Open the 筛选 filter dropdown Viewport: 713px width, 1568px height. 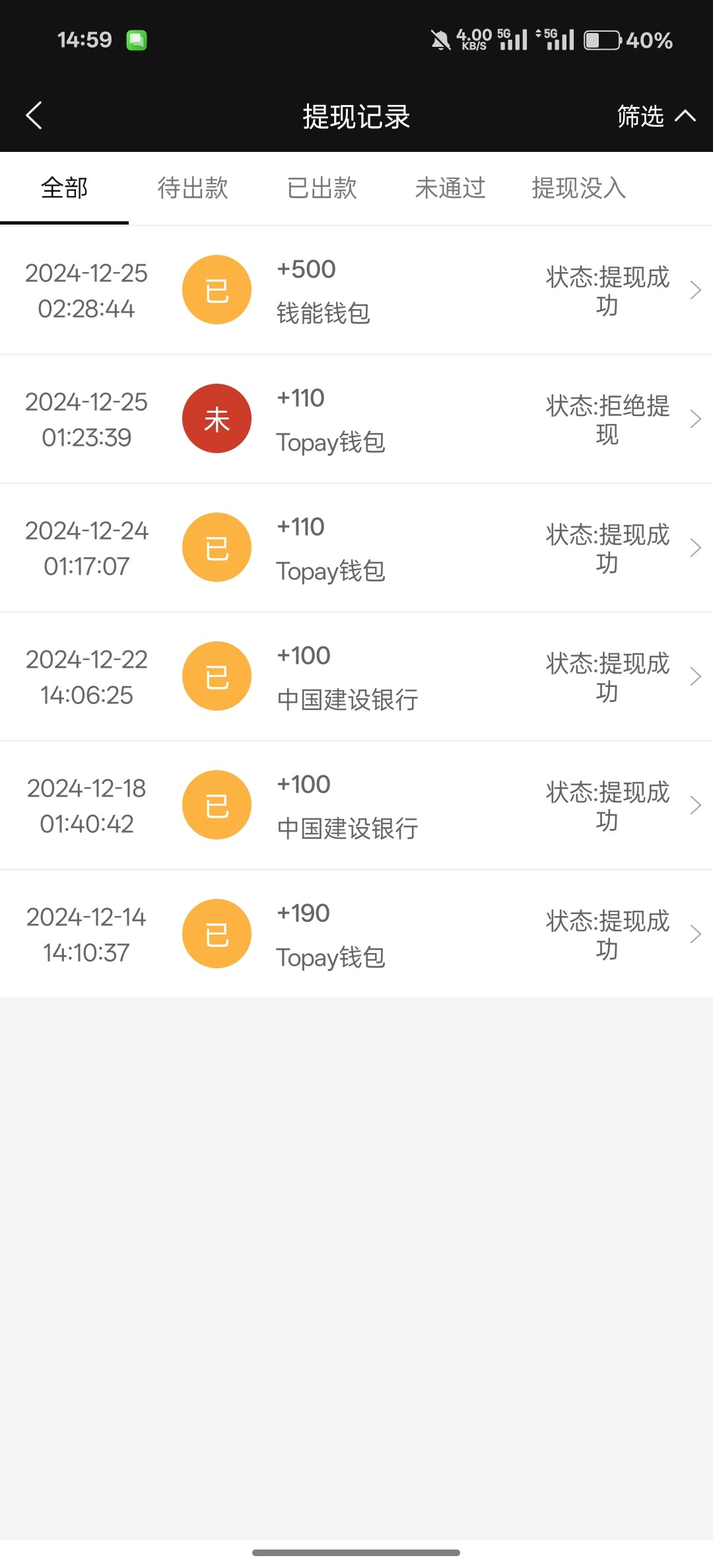(656, 116)
